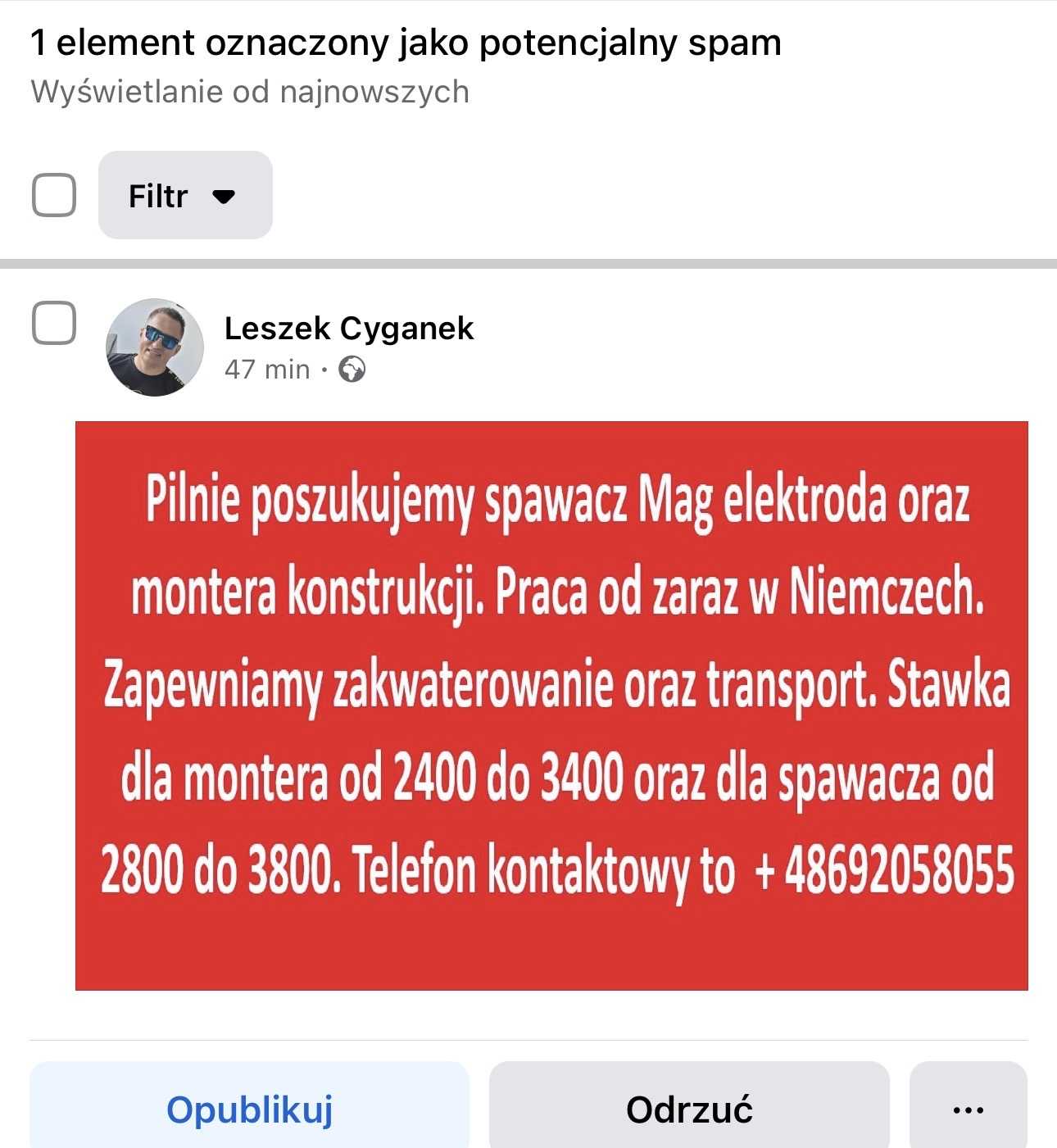The image size is (1057, 1148).
Task: Open the Filtr dropdown
Action: click(x=185, y=195)
